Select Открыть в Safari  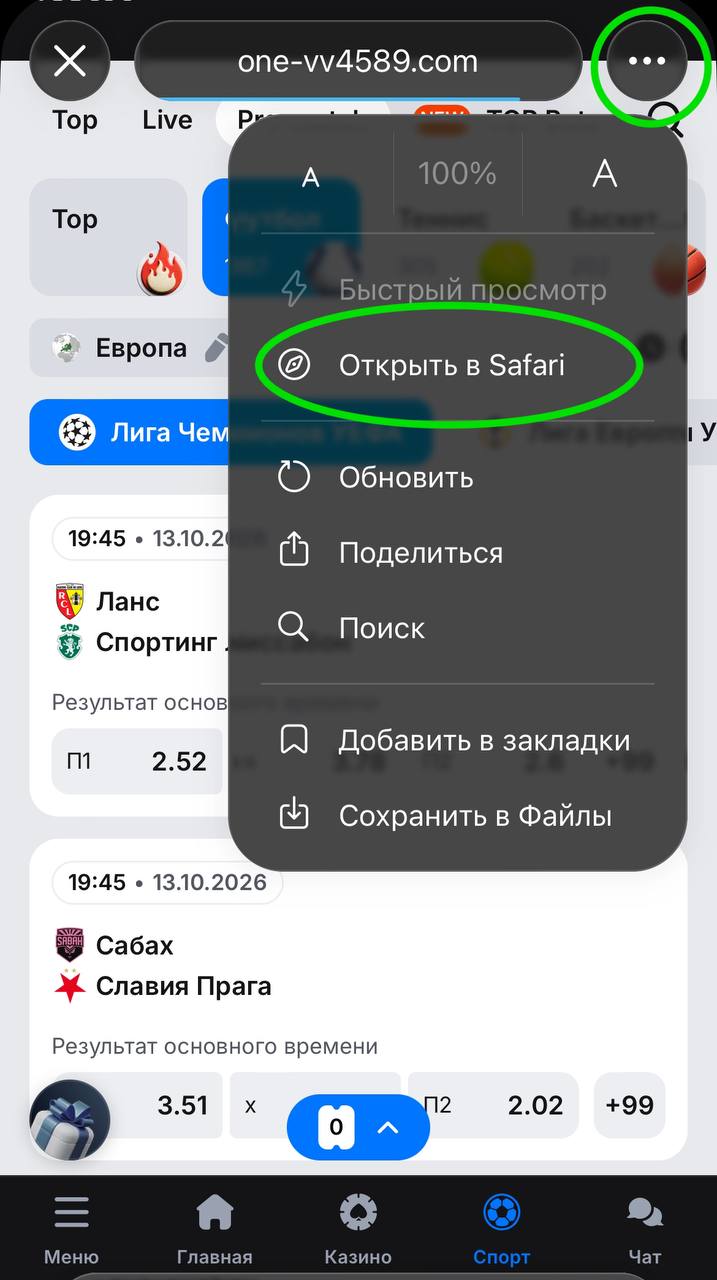point(450,365)
